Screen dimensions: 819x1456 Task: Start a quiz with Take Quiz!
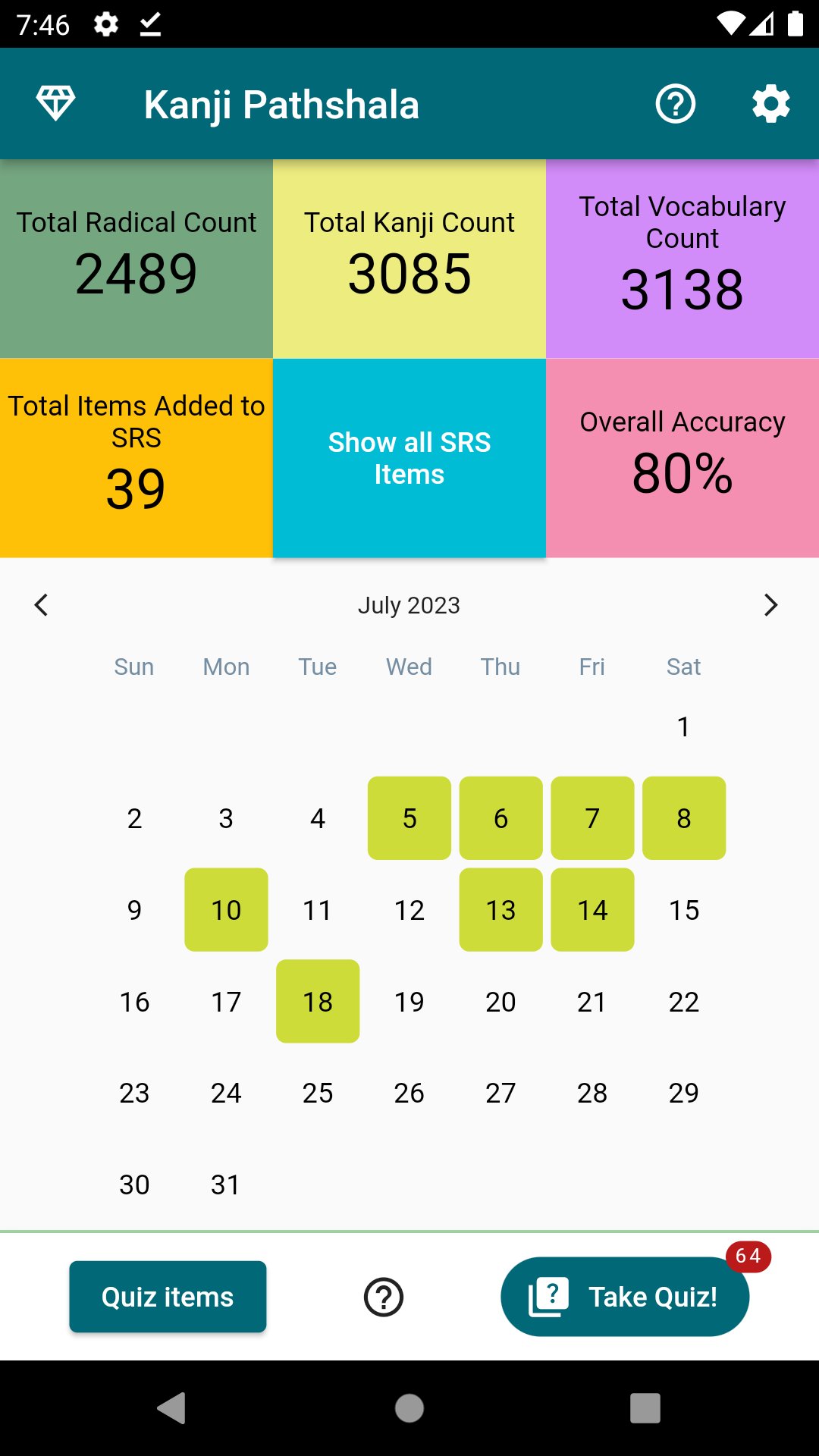(652, 1297)
